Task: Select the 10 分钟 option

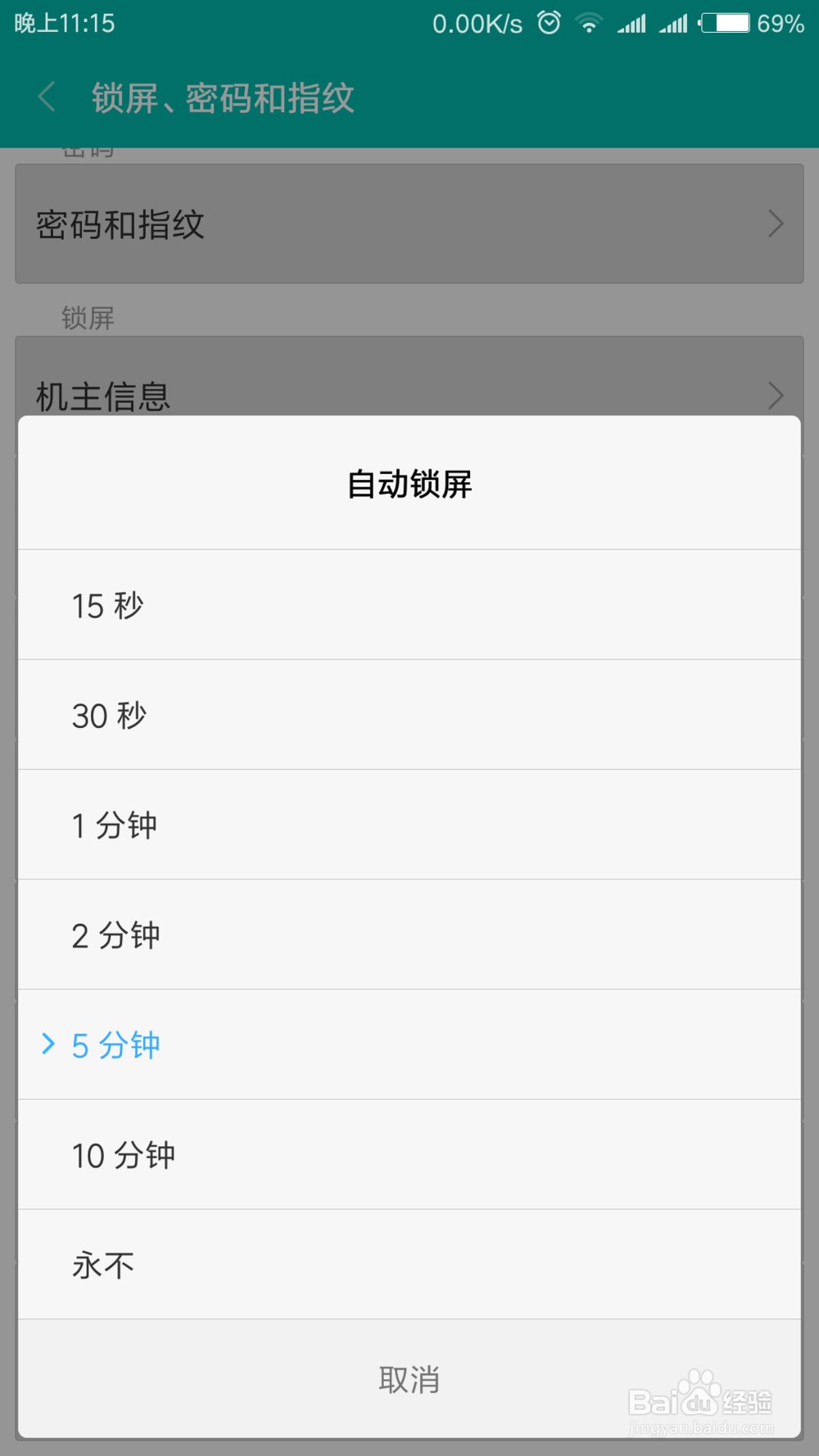Action: pos(409,1155)
